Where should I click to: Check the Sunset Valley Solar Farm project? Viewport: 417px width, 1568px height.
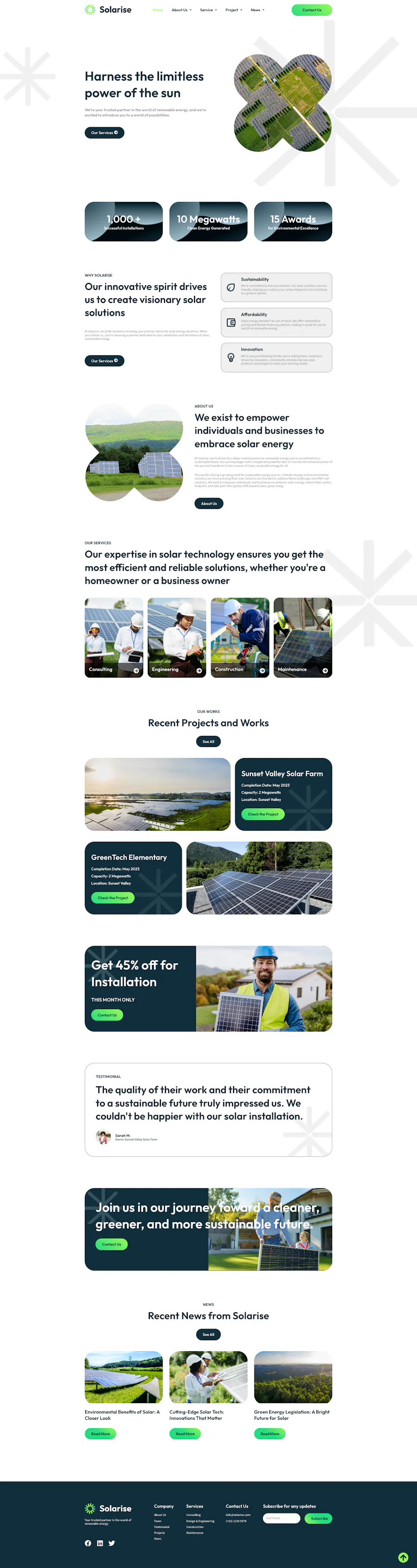262,814
